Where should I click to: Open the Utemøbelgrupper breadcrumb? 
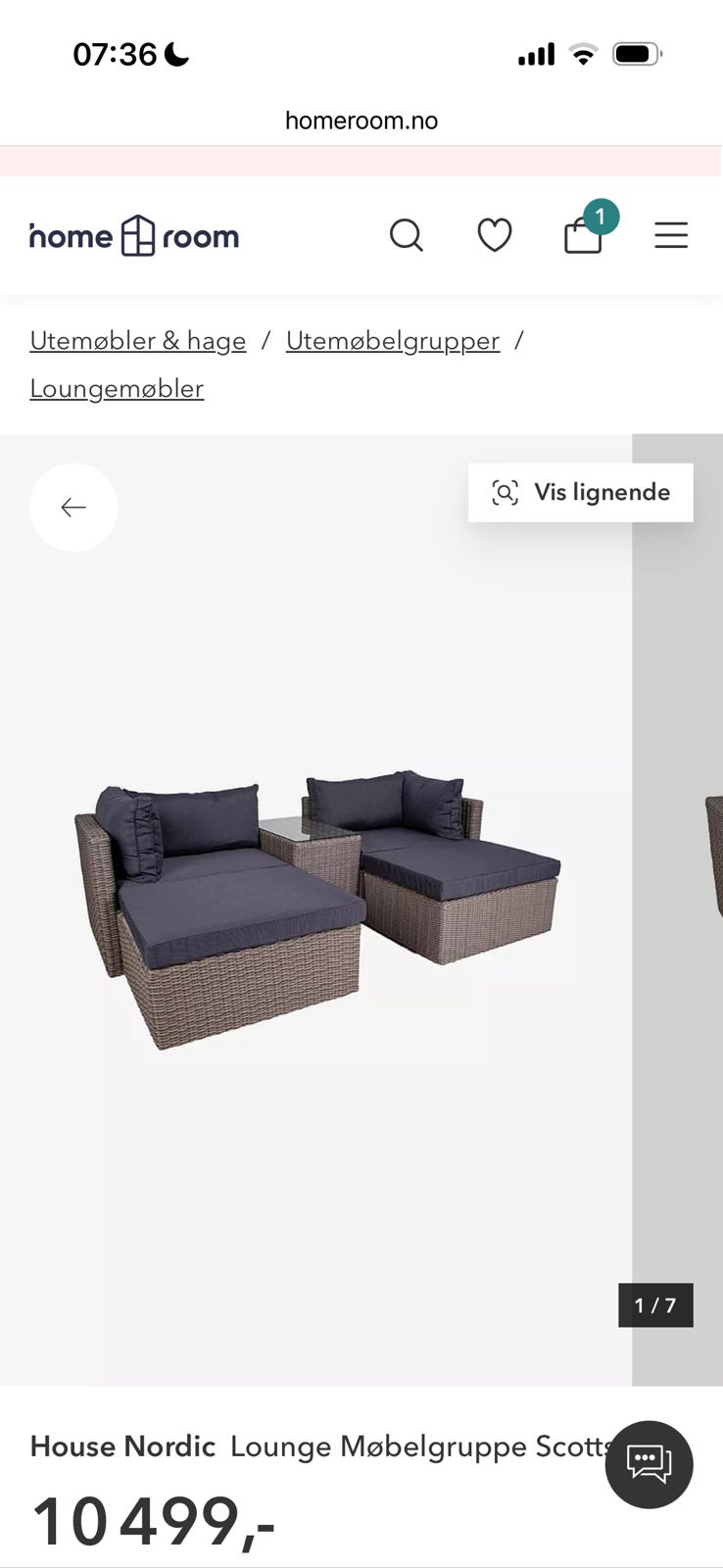pyautogui.click(x=392, y=340)
